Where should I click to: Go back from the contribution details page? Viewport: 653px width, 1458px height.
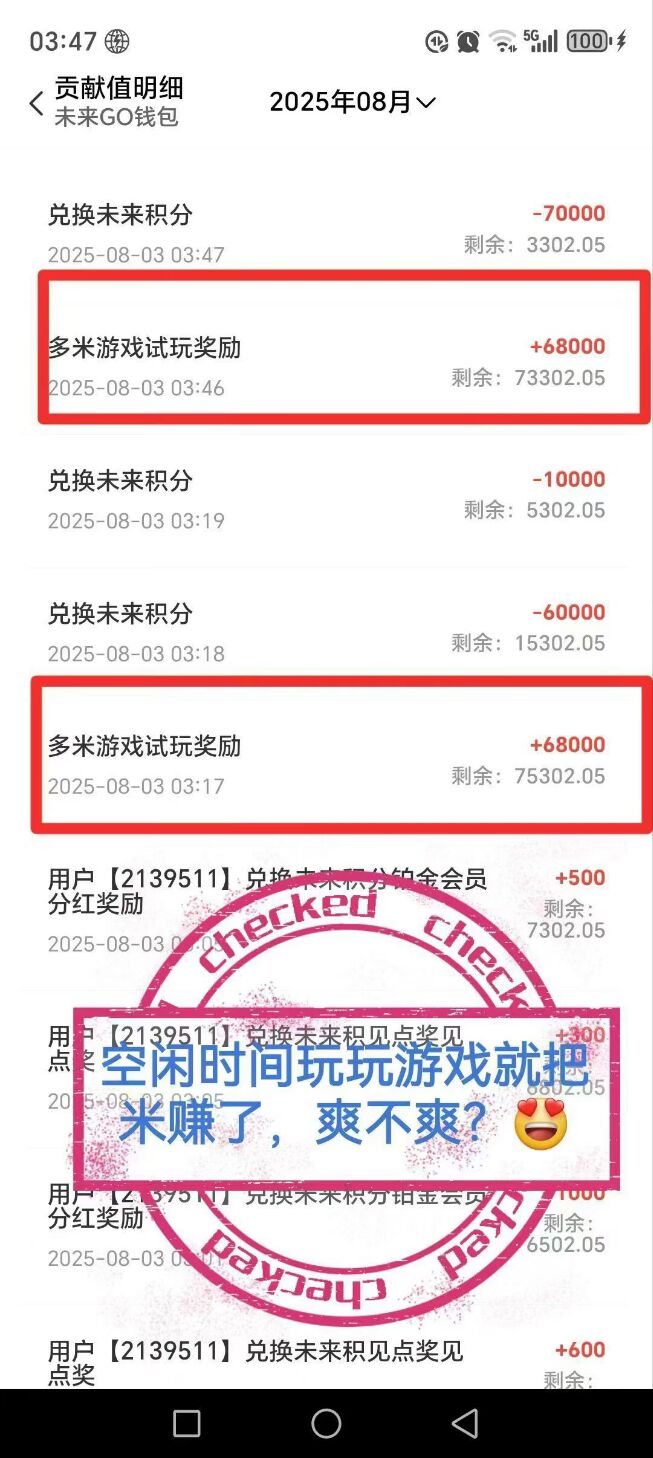pos(37,103)
